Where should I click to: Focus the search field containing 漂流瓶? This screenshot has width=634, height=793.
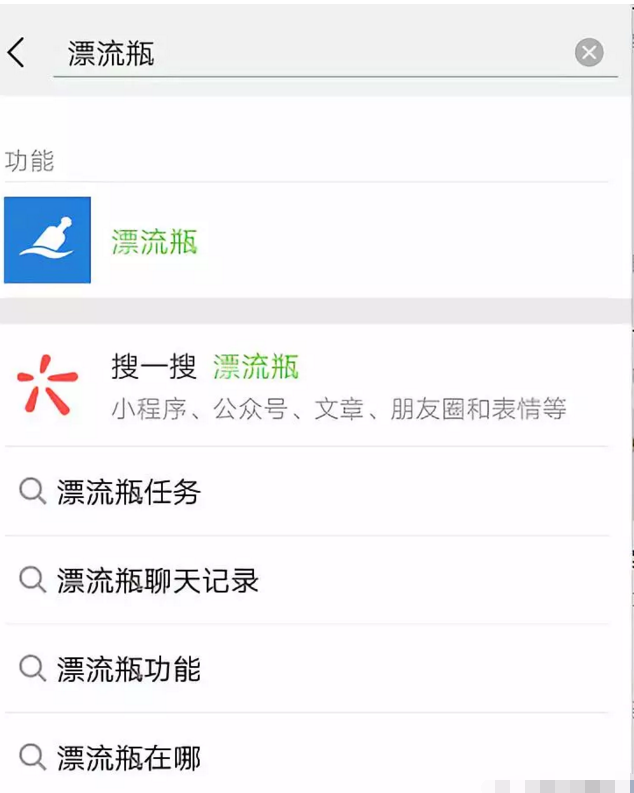click(x=300, y=53)
